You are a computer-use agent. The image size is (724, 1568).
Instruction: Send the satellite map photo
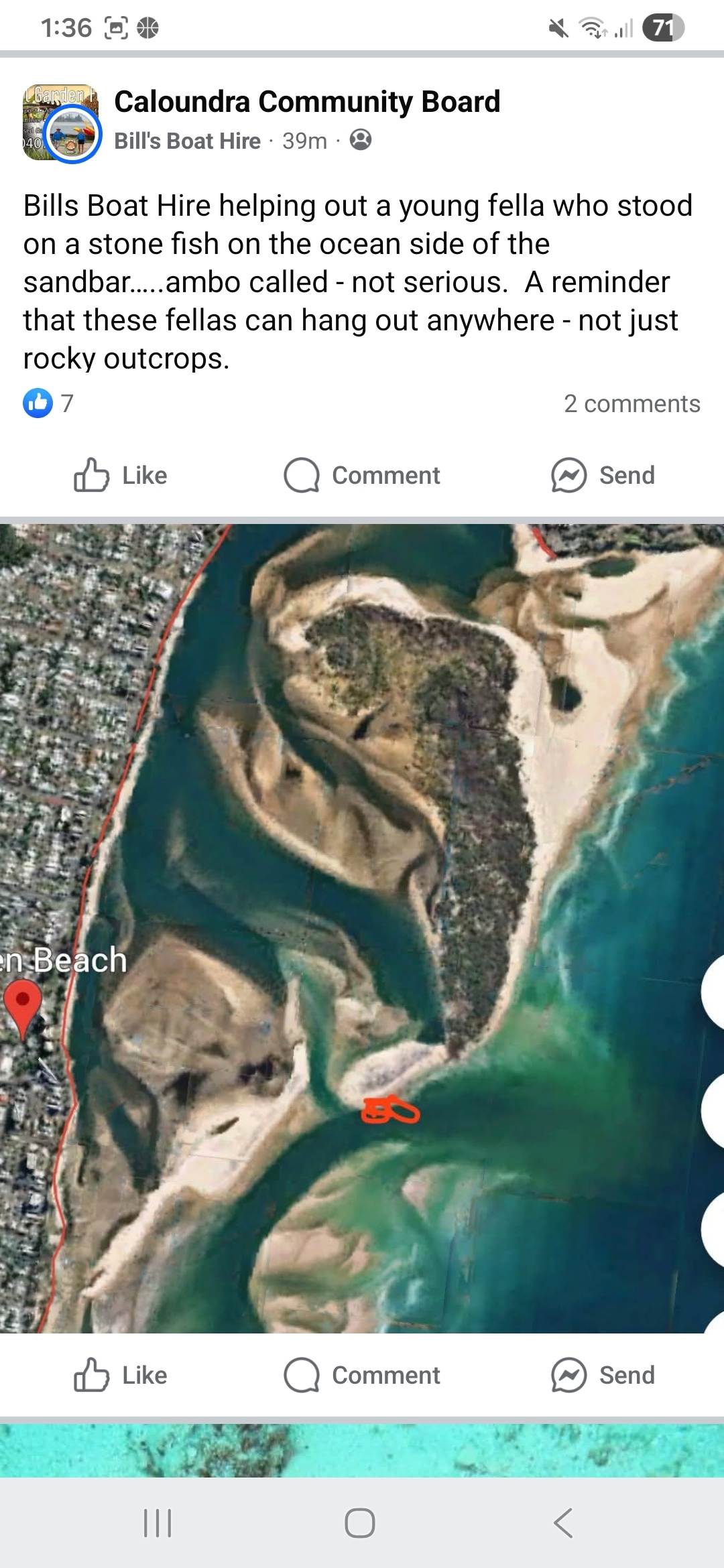click(x=603, y=1375)
